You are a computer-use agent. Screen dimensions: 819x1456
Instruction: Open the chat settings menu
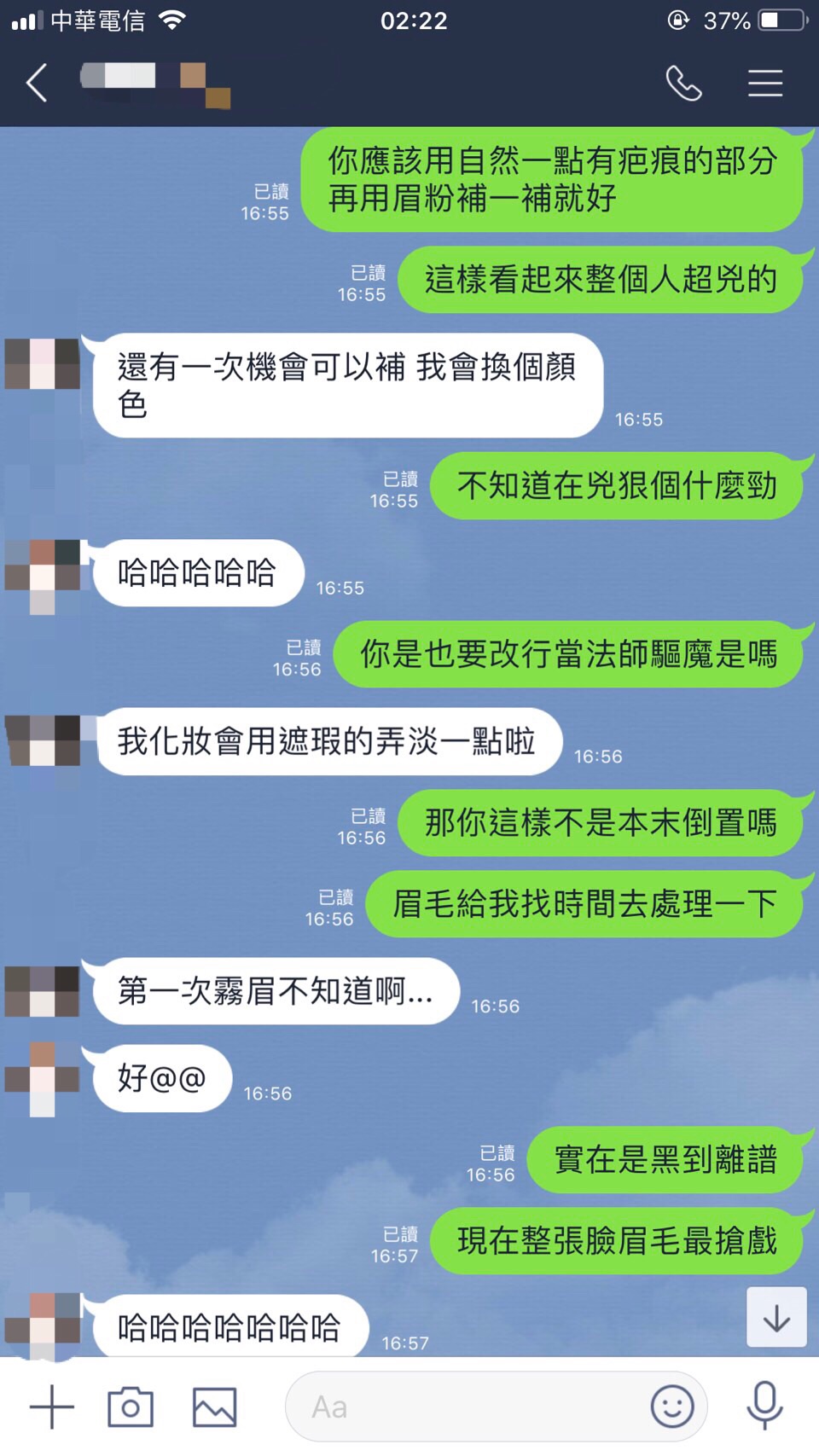(x=765, y=84)
